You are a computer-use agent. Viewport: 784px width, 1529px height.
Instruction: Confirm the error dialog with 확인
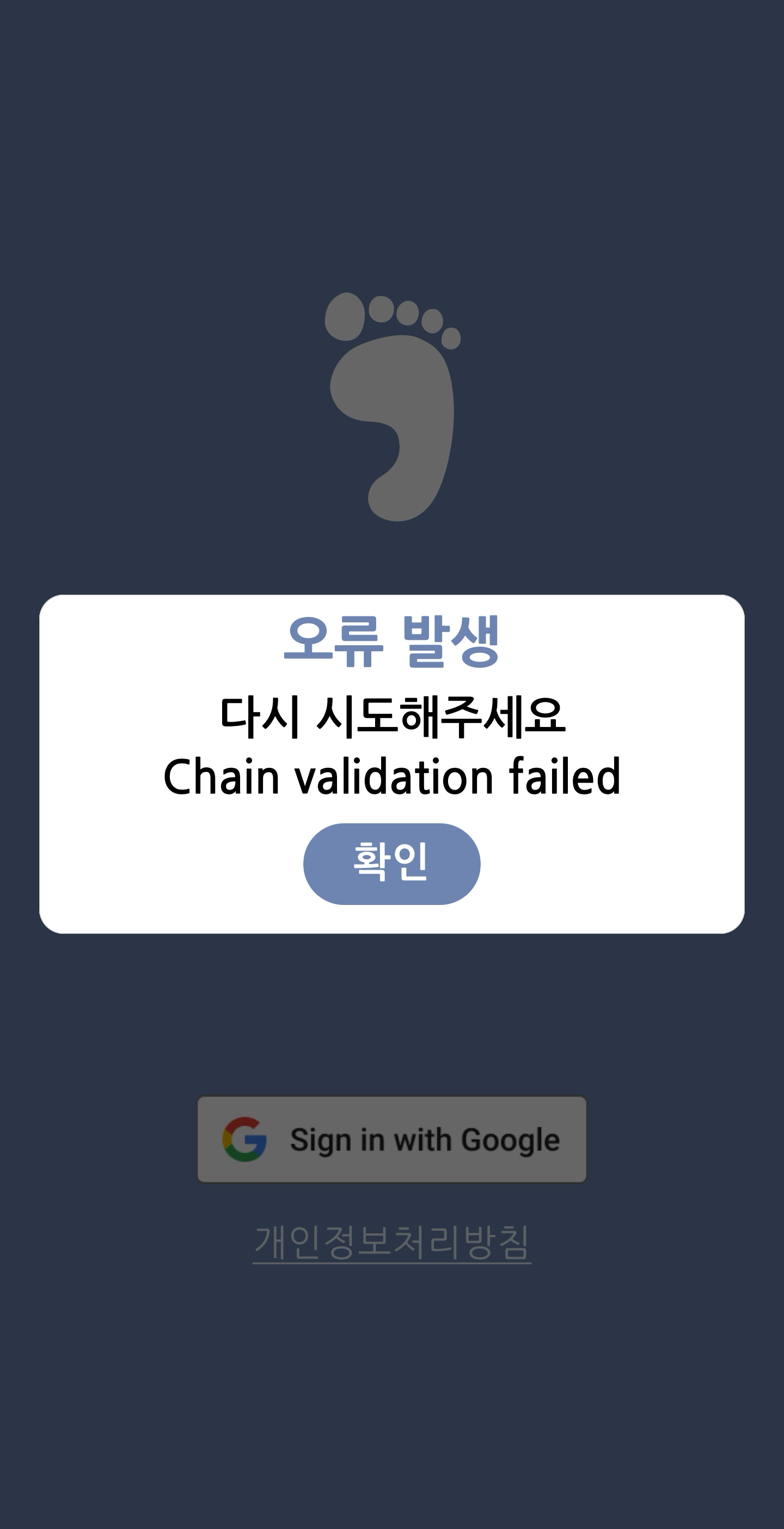[x=391, y=863]
